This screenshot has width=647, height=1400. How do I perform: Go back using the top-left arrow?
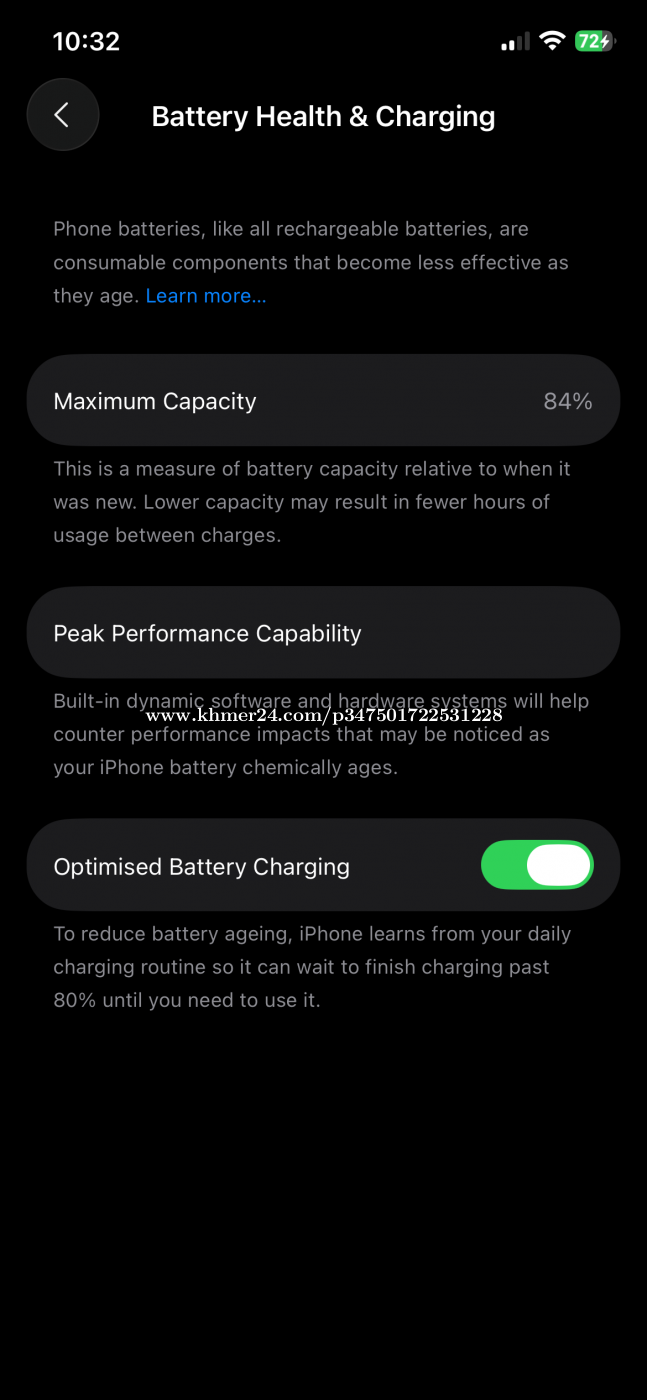tap(63, 115)
